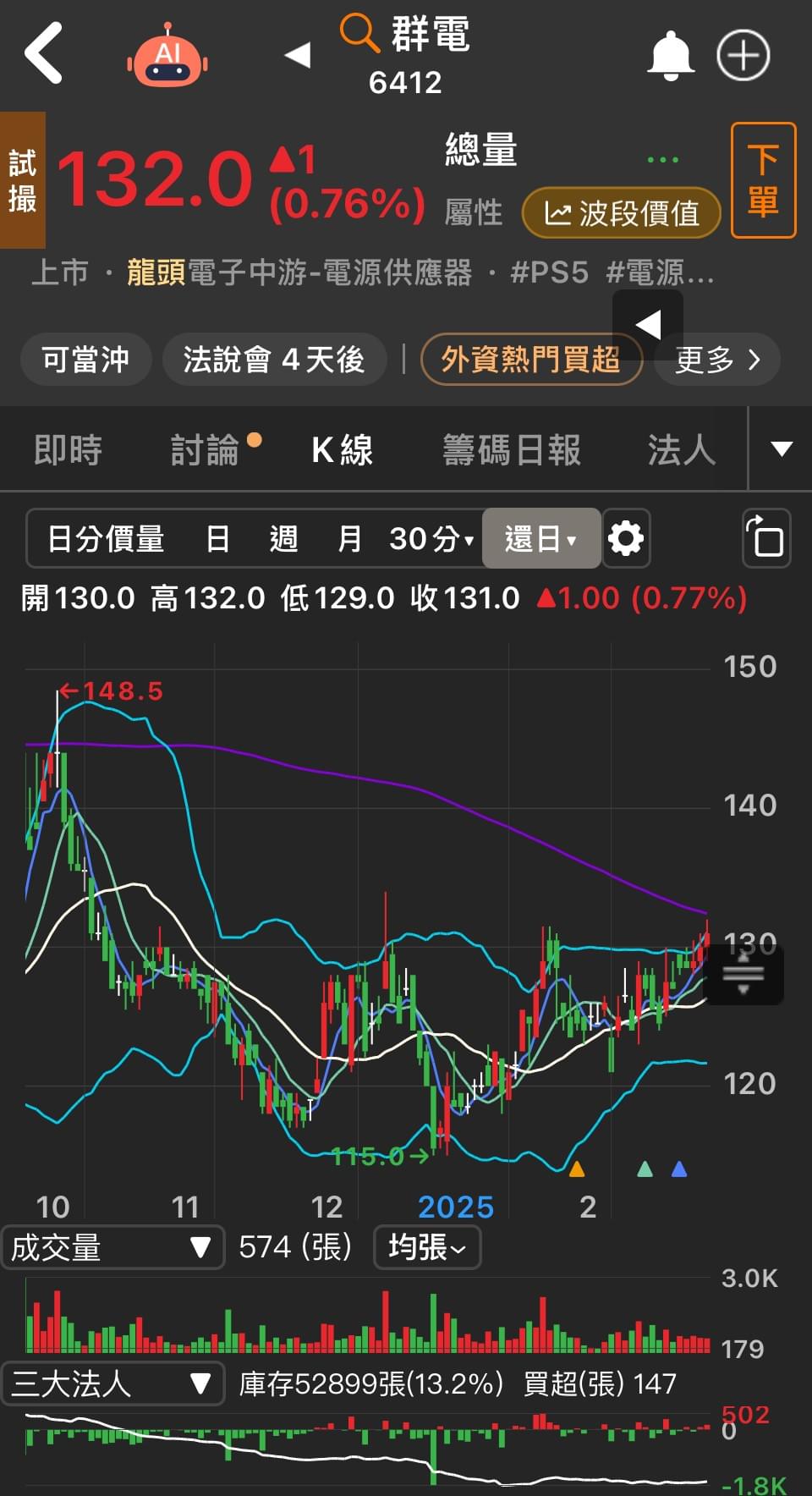Tap the 更多 chip for more tags
The height and width of the screenshot is (1496, 812).
(x=717, y=360)
